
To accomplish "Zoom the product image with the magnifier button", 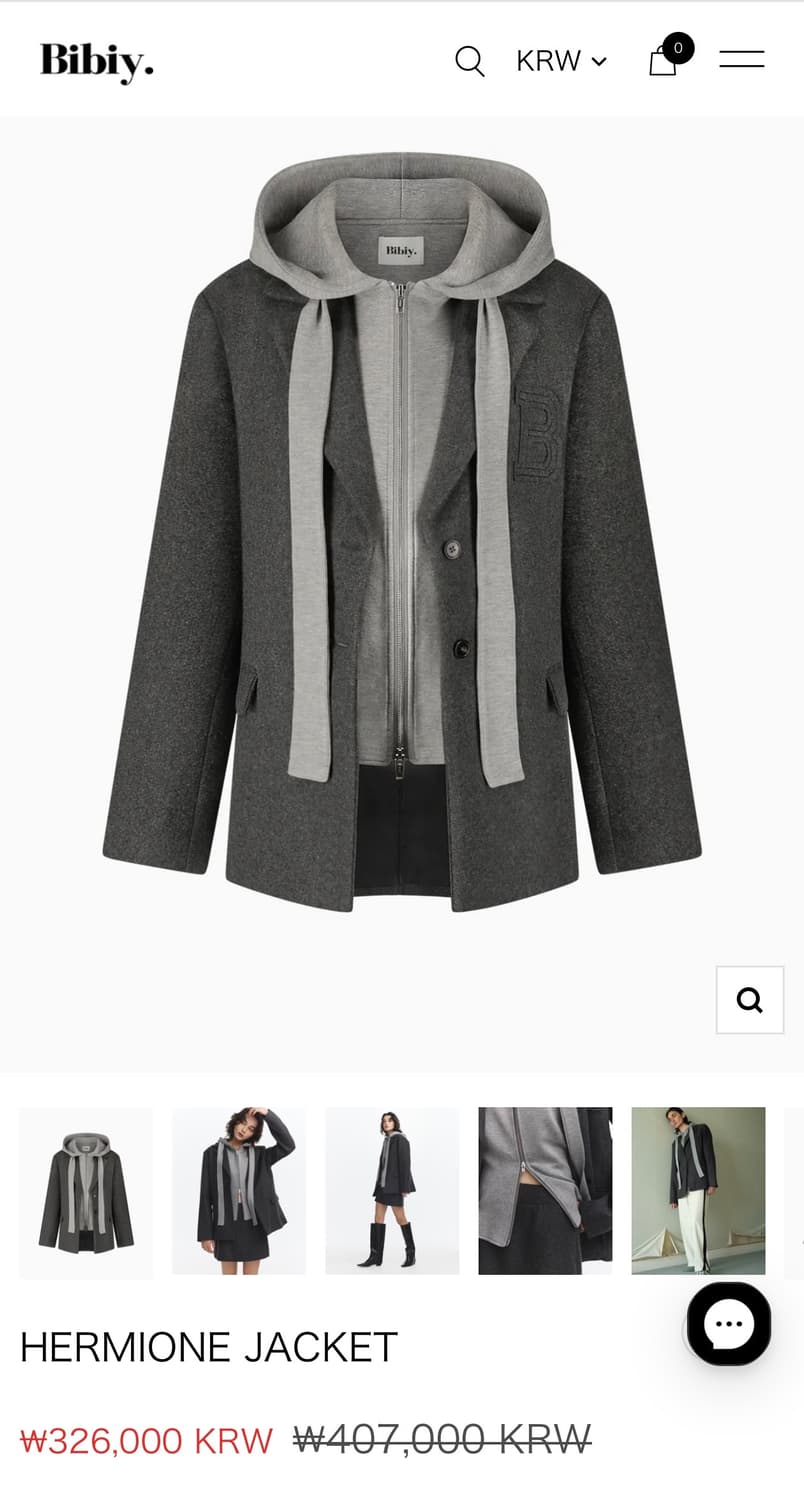I will 749,999.
